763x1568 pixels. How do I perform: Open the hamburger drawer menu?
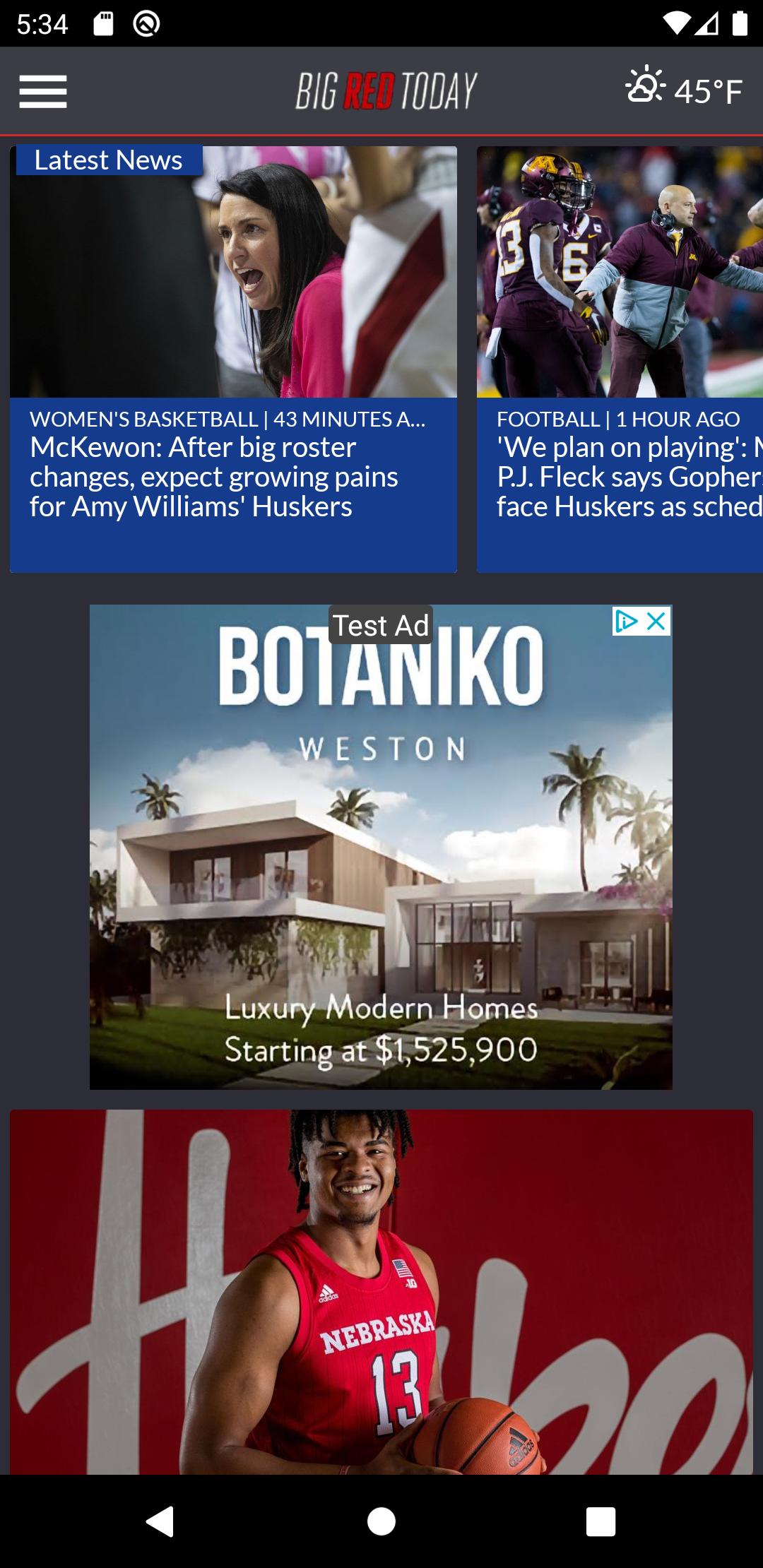tap(43, 92)
